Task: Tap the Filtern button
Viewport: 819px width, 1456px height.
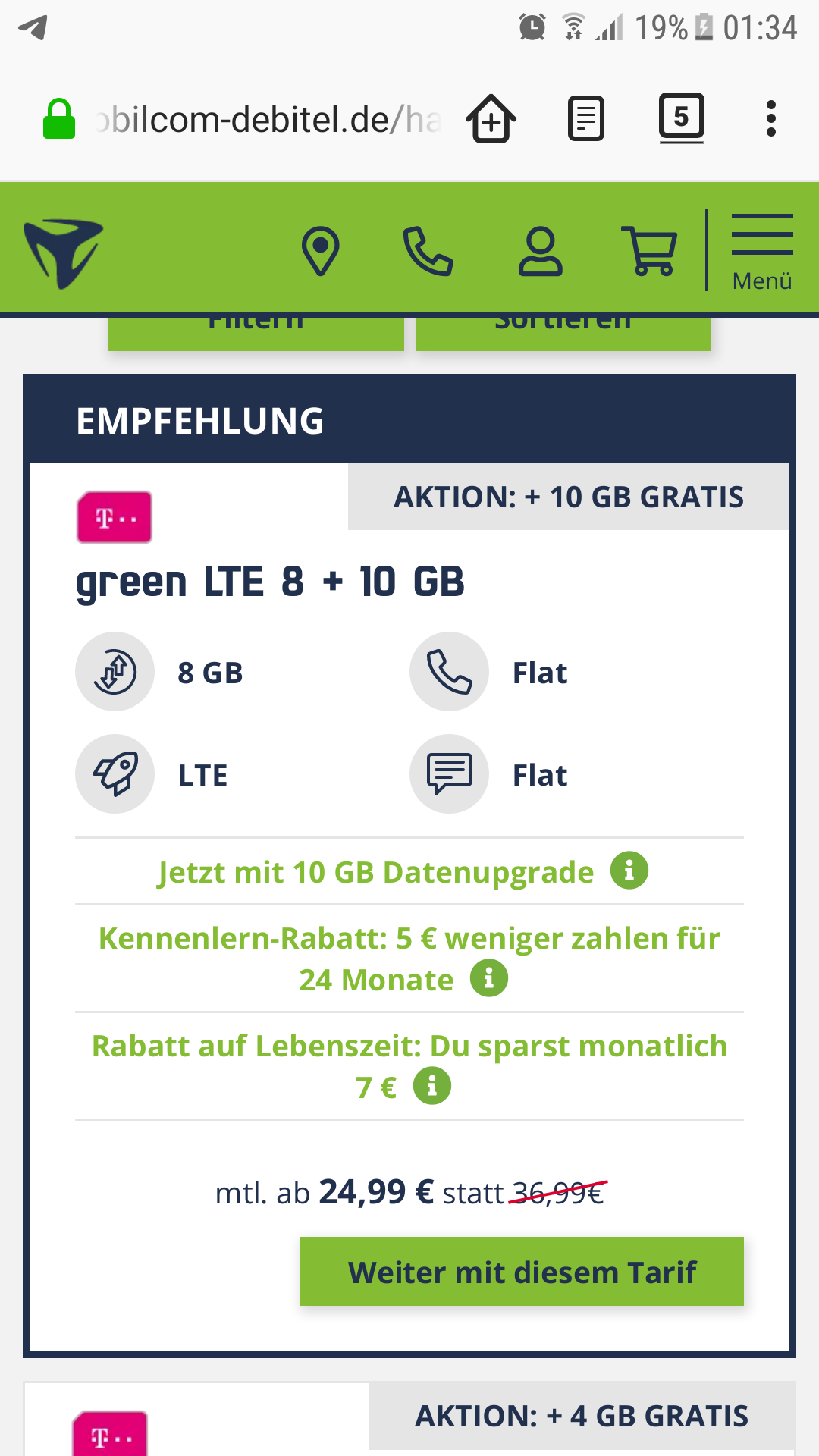Action: 256,332
